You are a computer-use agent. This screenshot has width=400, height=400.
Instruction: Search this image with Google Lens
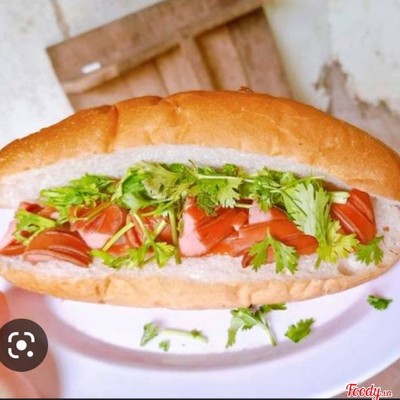(x=21, y=345)
